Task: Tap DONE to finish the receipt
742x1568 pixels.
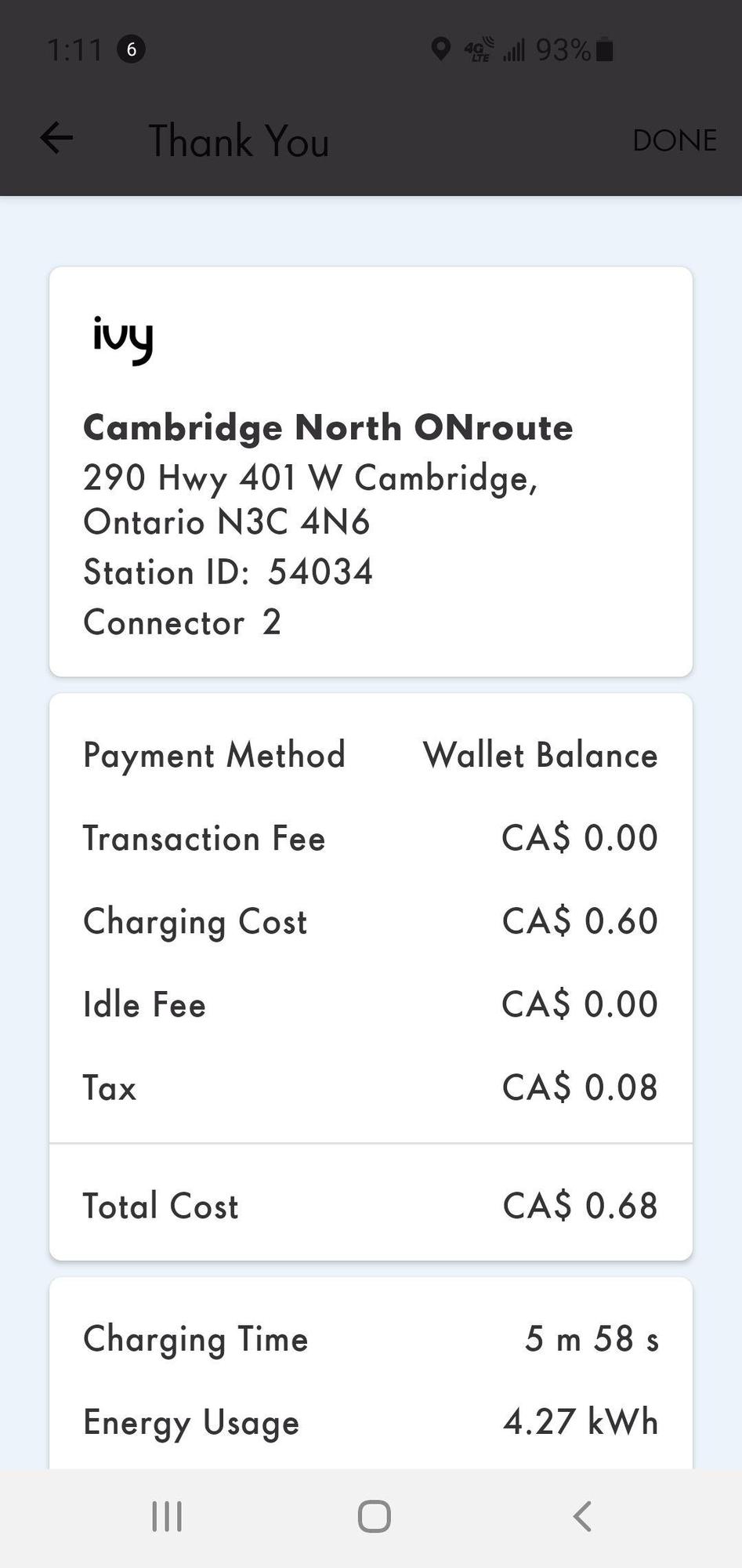Action: pyautogui.click(x=675, y=140)
